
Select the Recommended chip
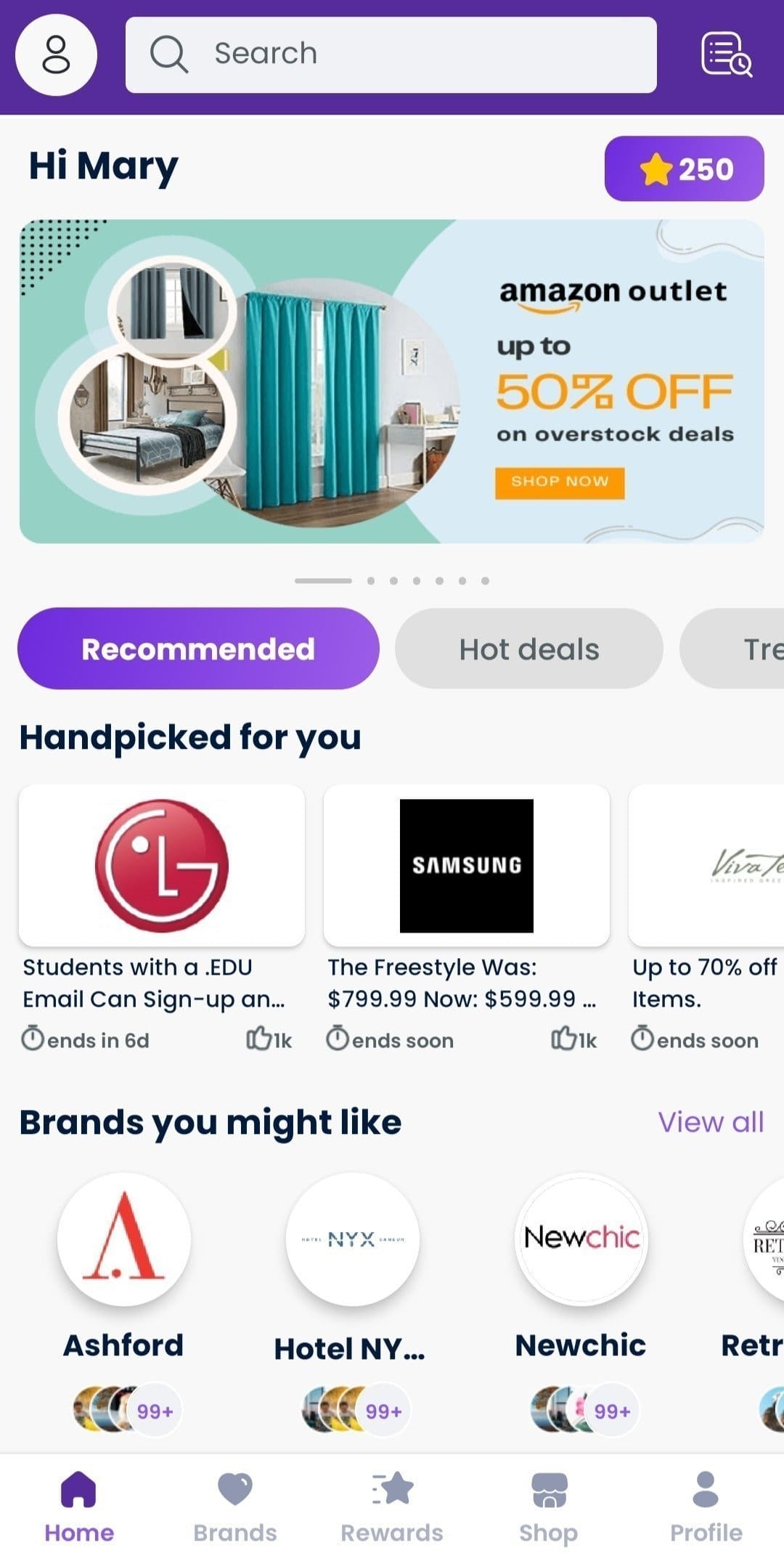(198, 649)
